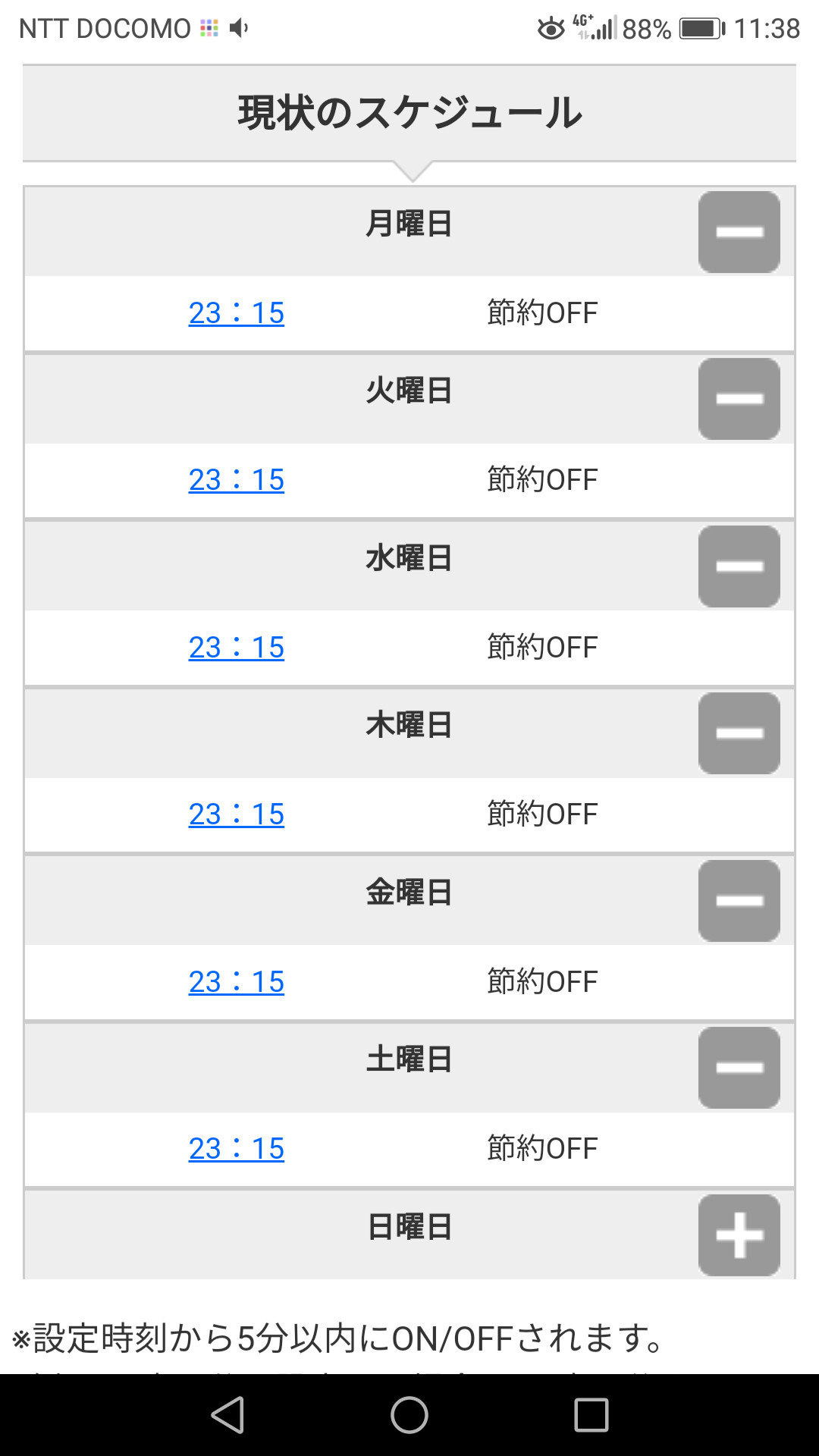Collapse the 月曜日 schedule section
Screen dimensions: 819x1456
[739, 232]
